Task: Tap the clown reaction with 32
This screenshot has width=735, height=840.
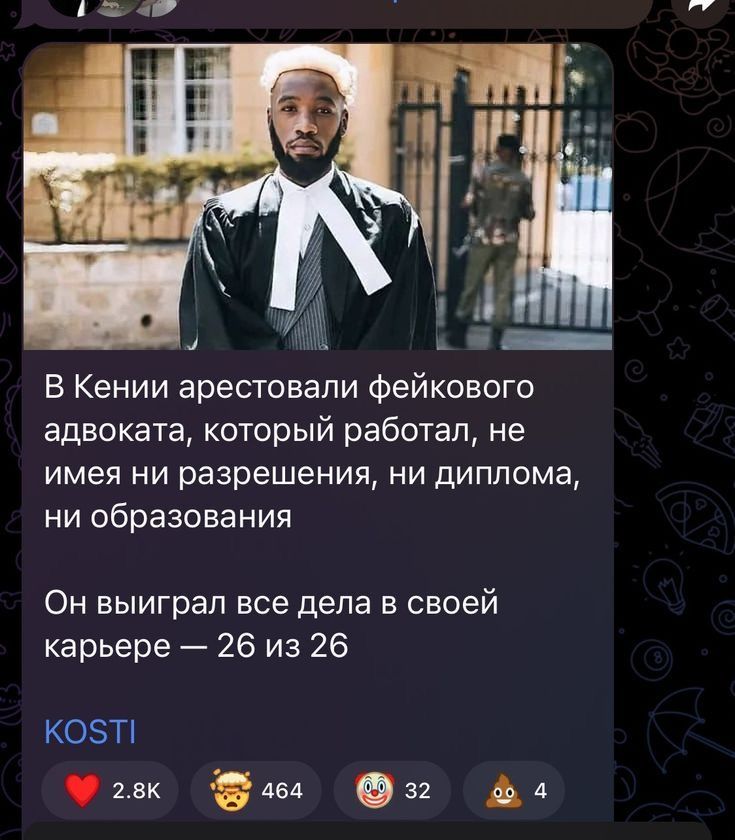Action: click(391, 790)
